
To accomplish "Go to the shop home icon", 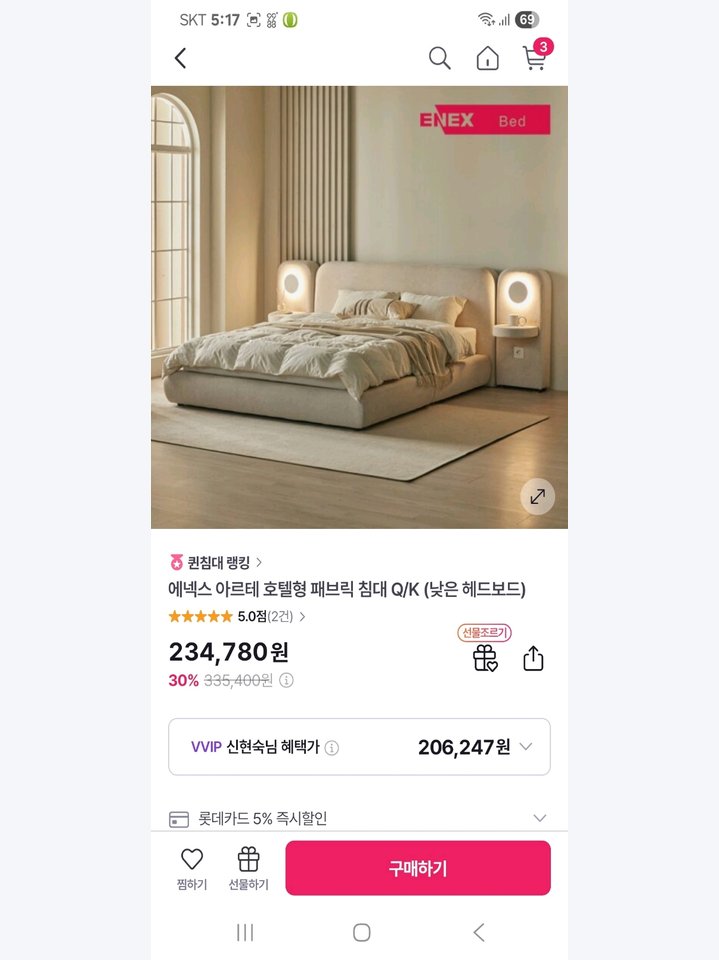I will click(x=487, y=58).
